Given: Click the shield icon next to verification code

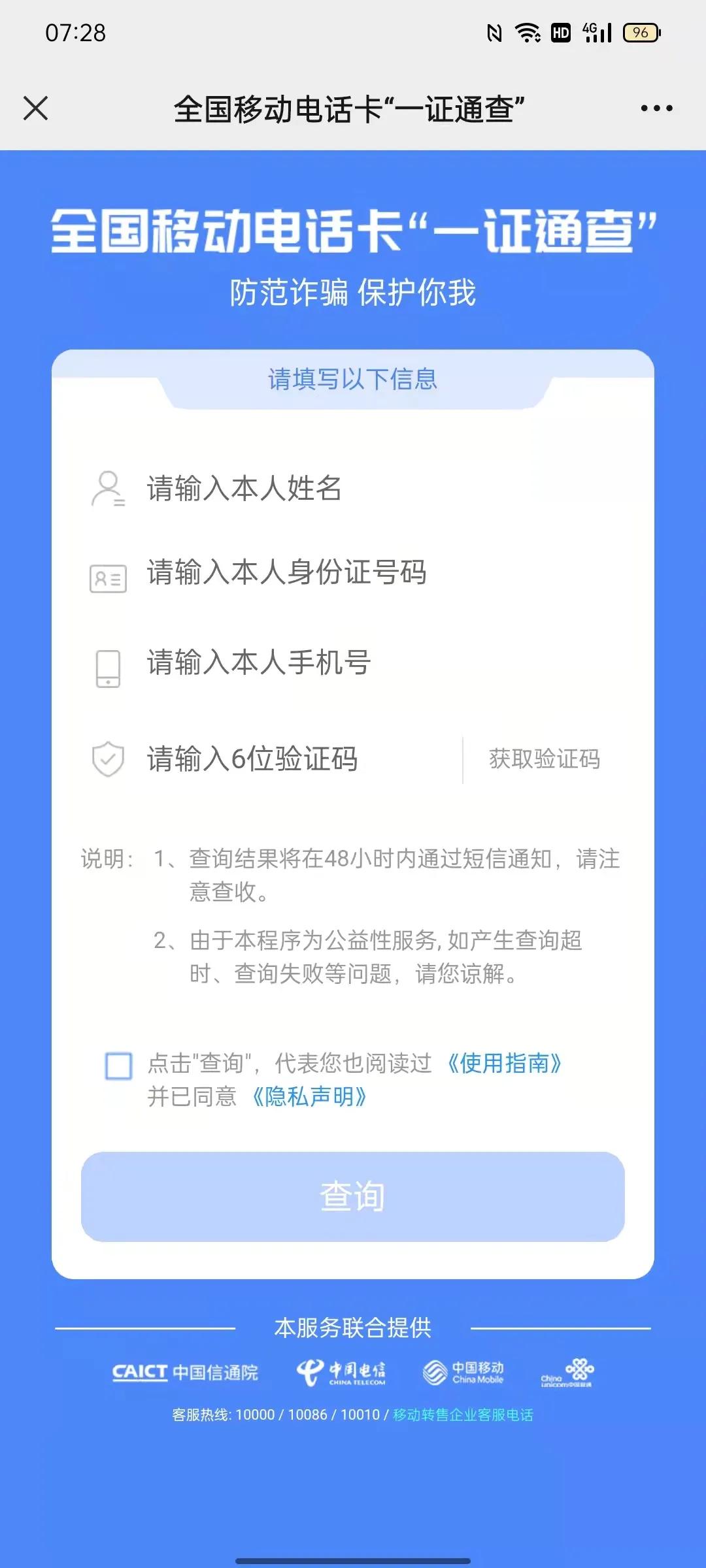Looking at the screenshot, I should tap(108, 757).
